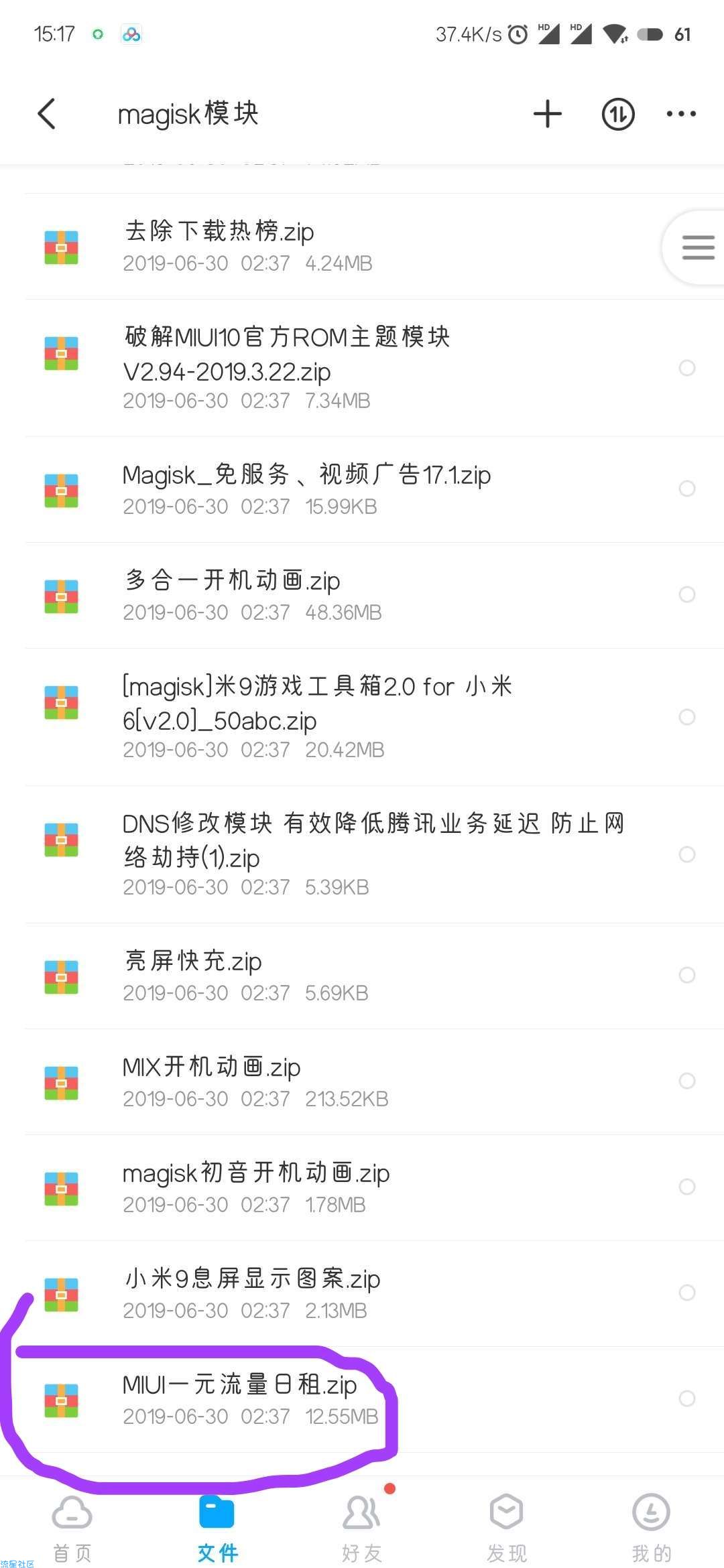Select the checkbox for MIX开机动画.zip
Image resolution: width=724 pixels, height=1568 pixels.
click(687, 1081)
